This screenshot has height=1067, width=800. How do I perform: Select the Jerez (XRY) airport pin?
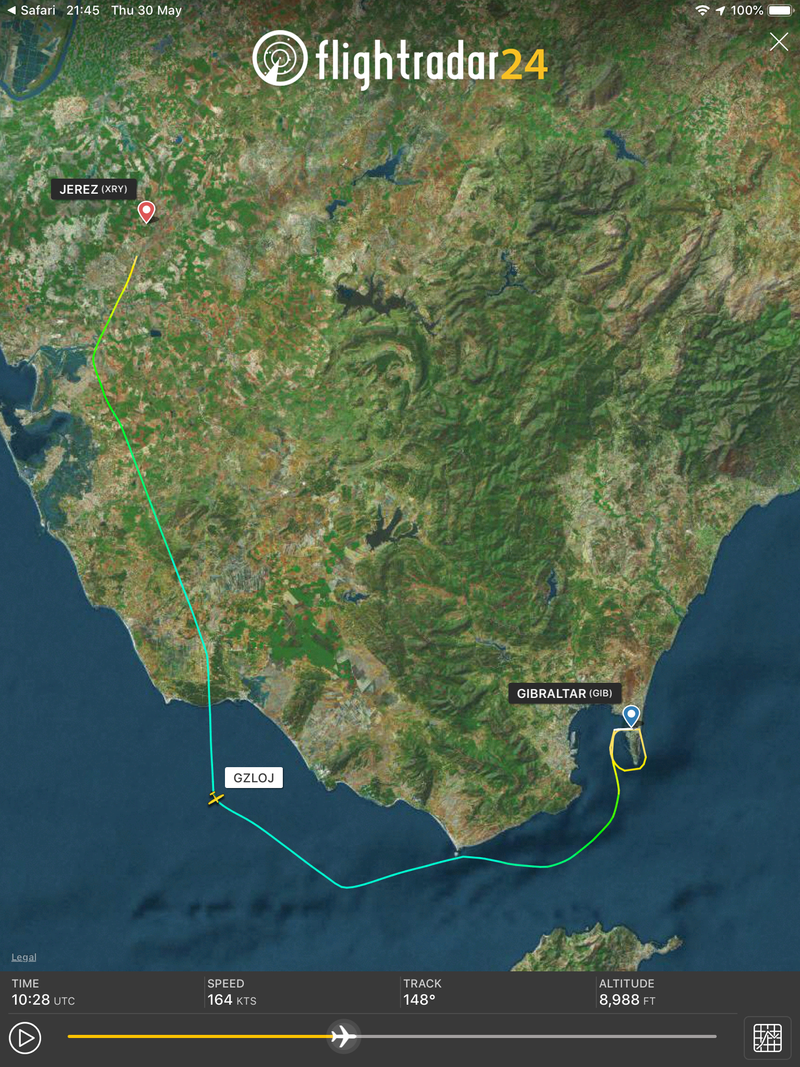[x=147, y=211]
